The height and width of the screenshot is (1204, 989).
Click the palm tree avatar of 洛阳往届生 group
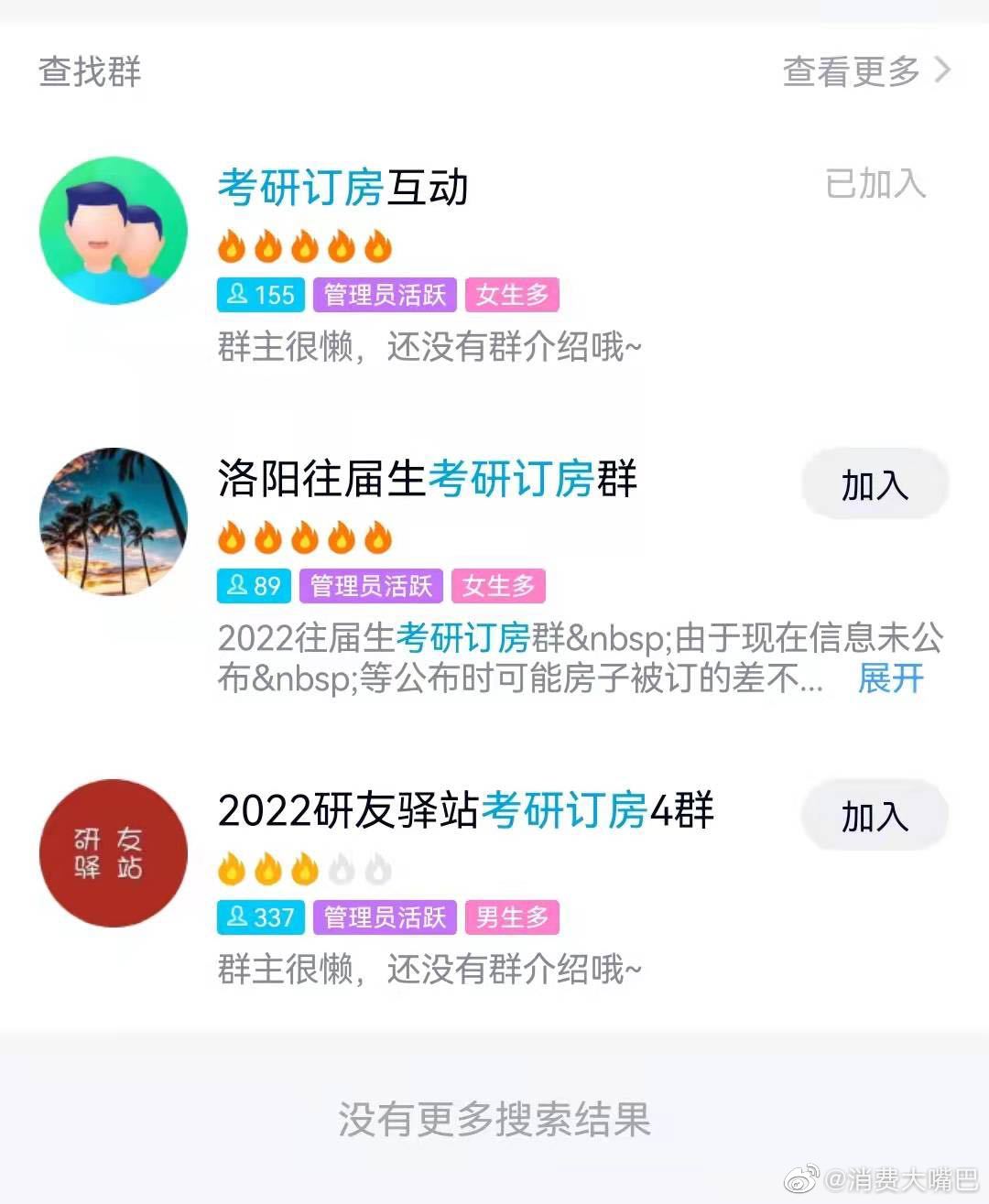[113, 522]
